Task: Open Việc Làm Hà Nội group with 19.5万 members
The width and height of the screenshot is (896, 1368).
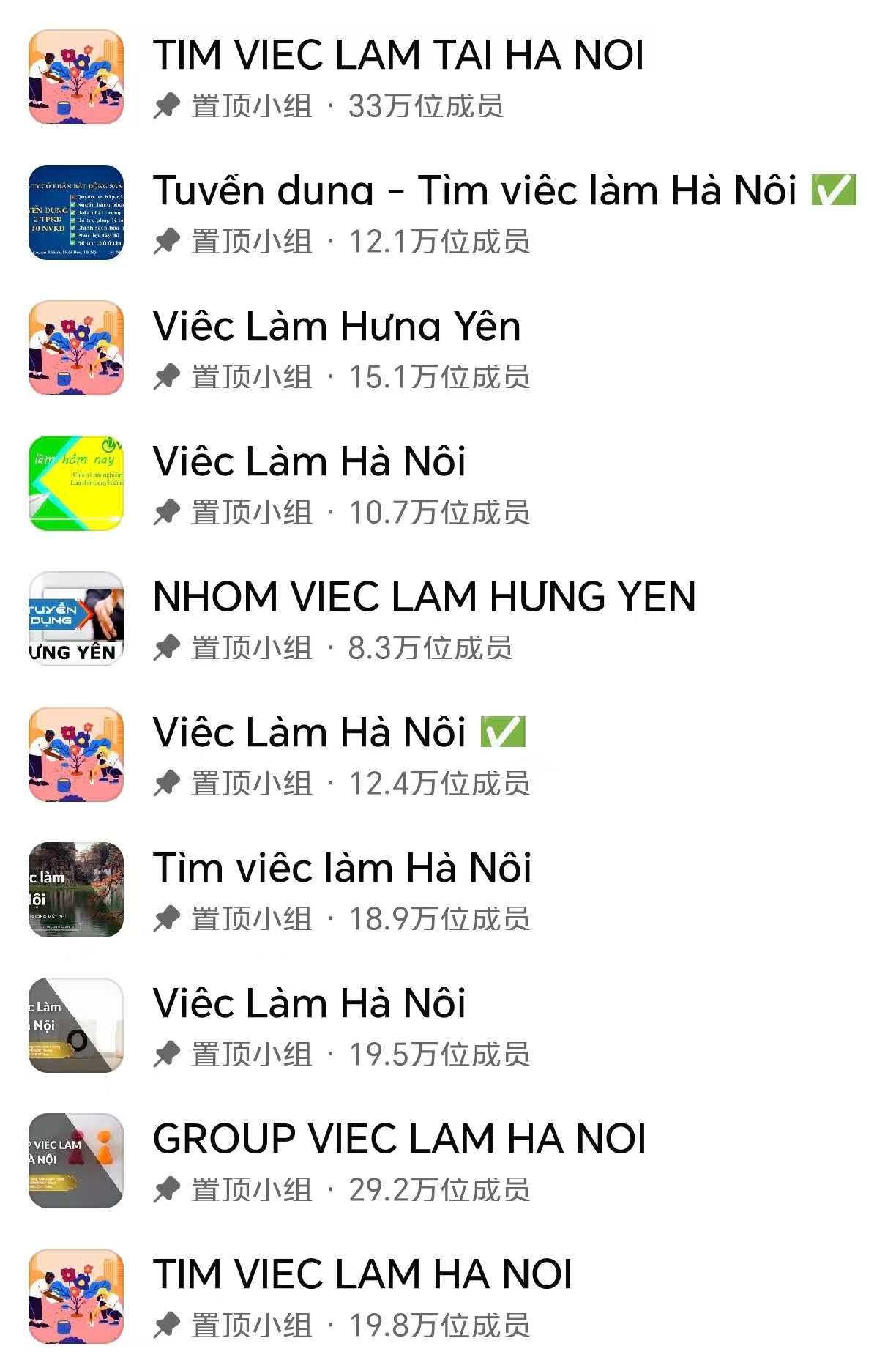Action: click(x=309, y=1004)
